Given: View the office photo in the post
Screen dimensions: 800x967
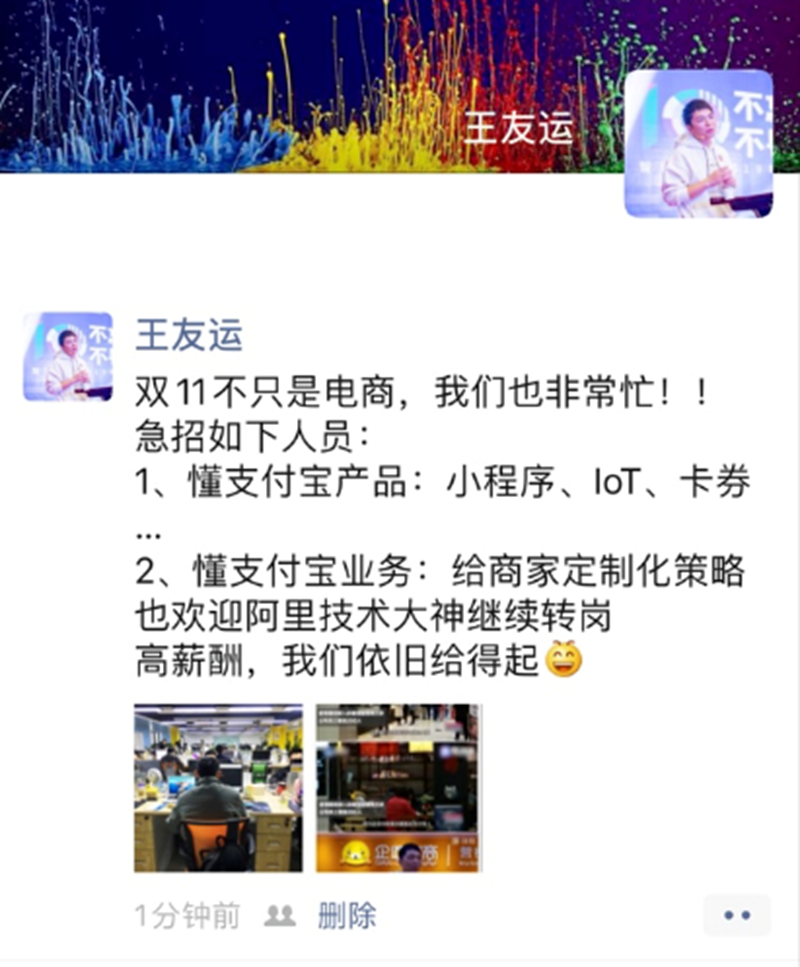Looking at the screenshot, I should (218, 788).
